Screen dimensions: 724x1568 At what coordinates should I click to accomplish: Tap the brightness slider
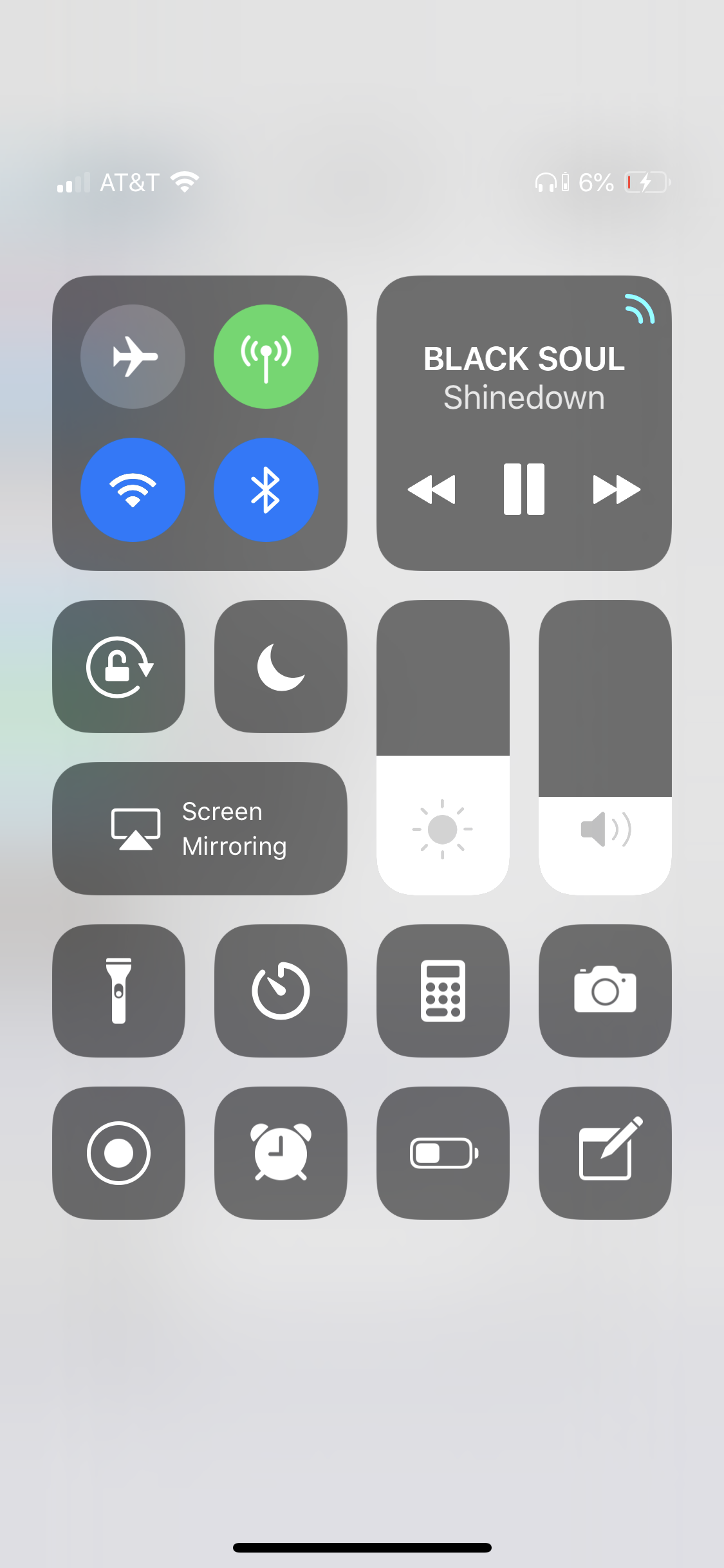coord(443,747)
